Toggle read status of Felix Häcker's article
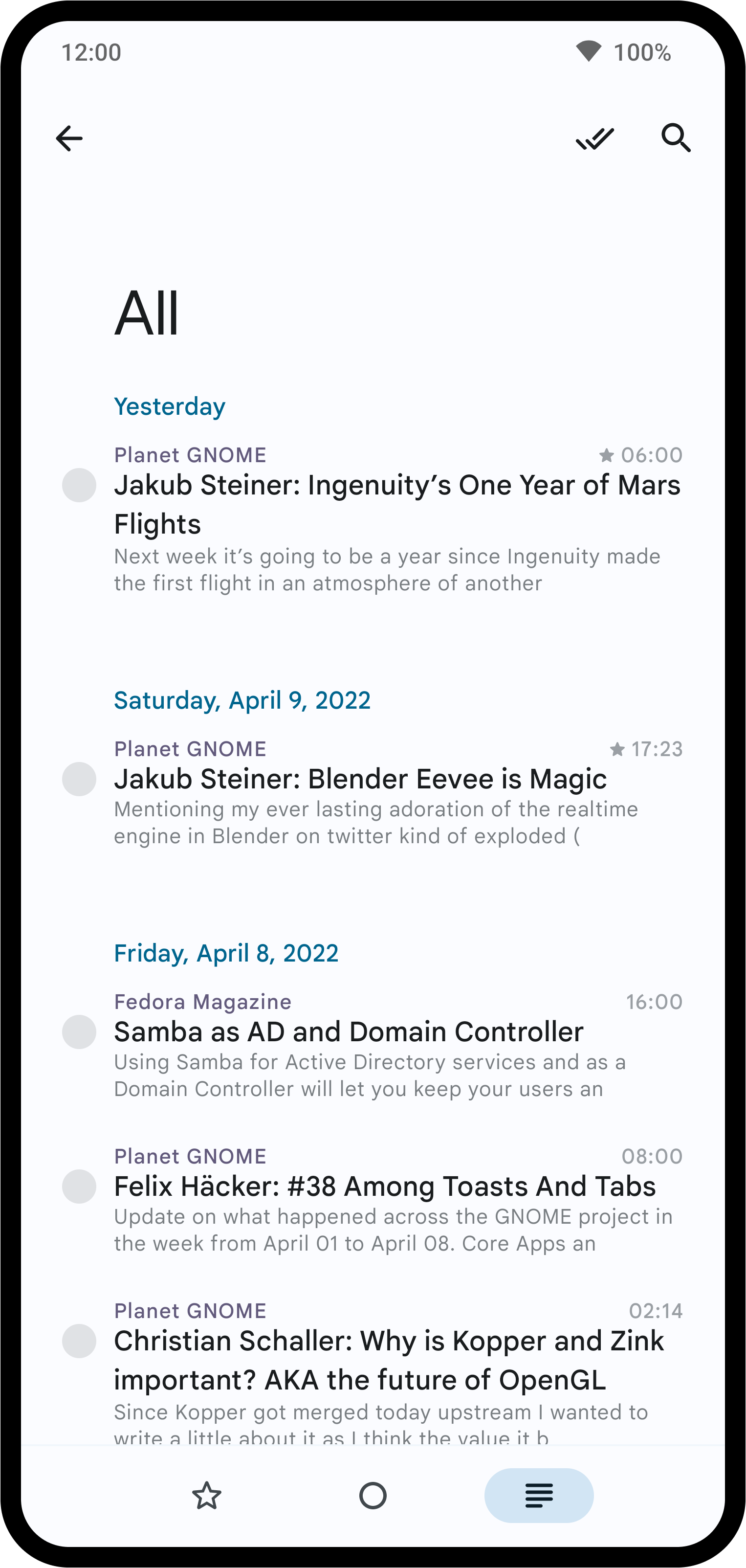Viewport: 746px width, 1568px height. coord(79,1187)
